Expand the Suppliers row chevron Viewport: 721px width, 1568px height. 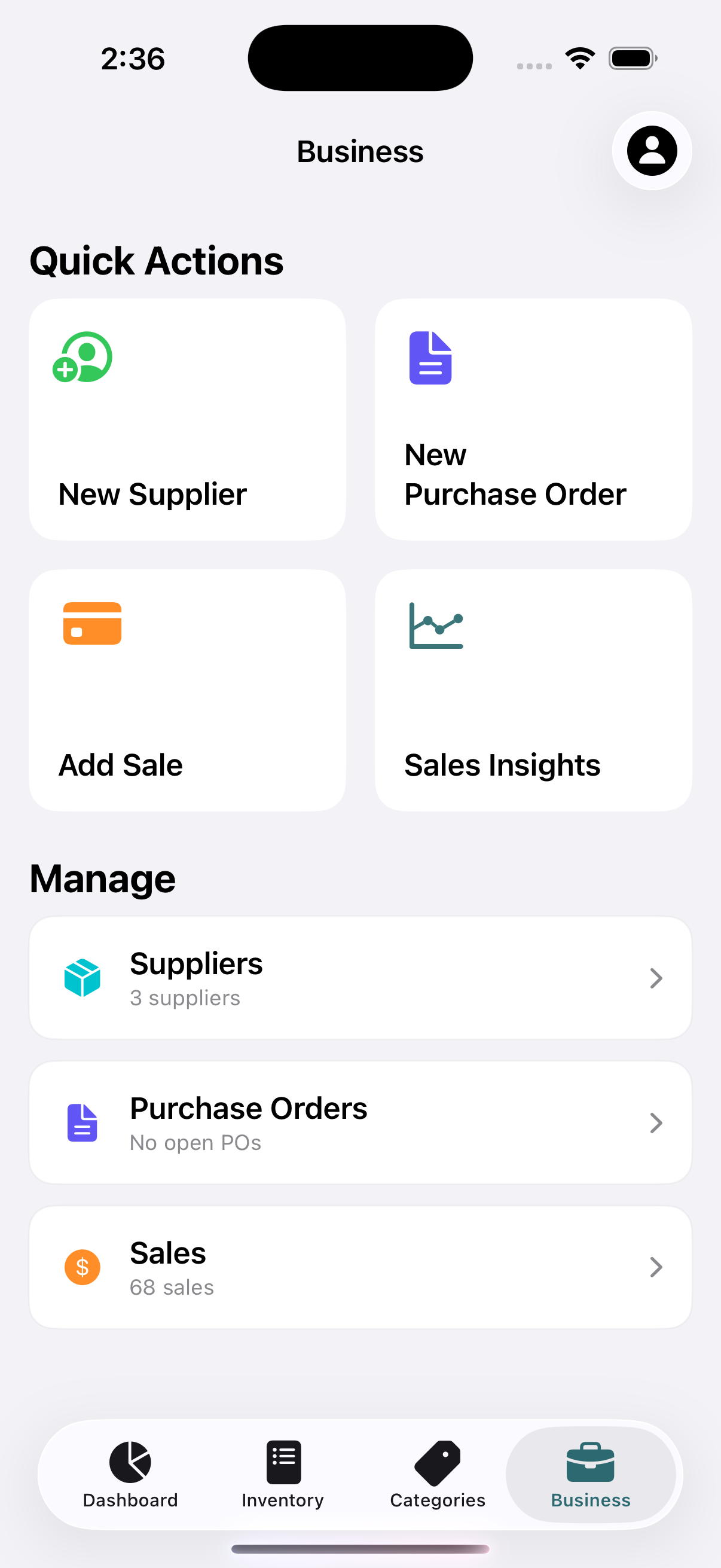[656, 978]
